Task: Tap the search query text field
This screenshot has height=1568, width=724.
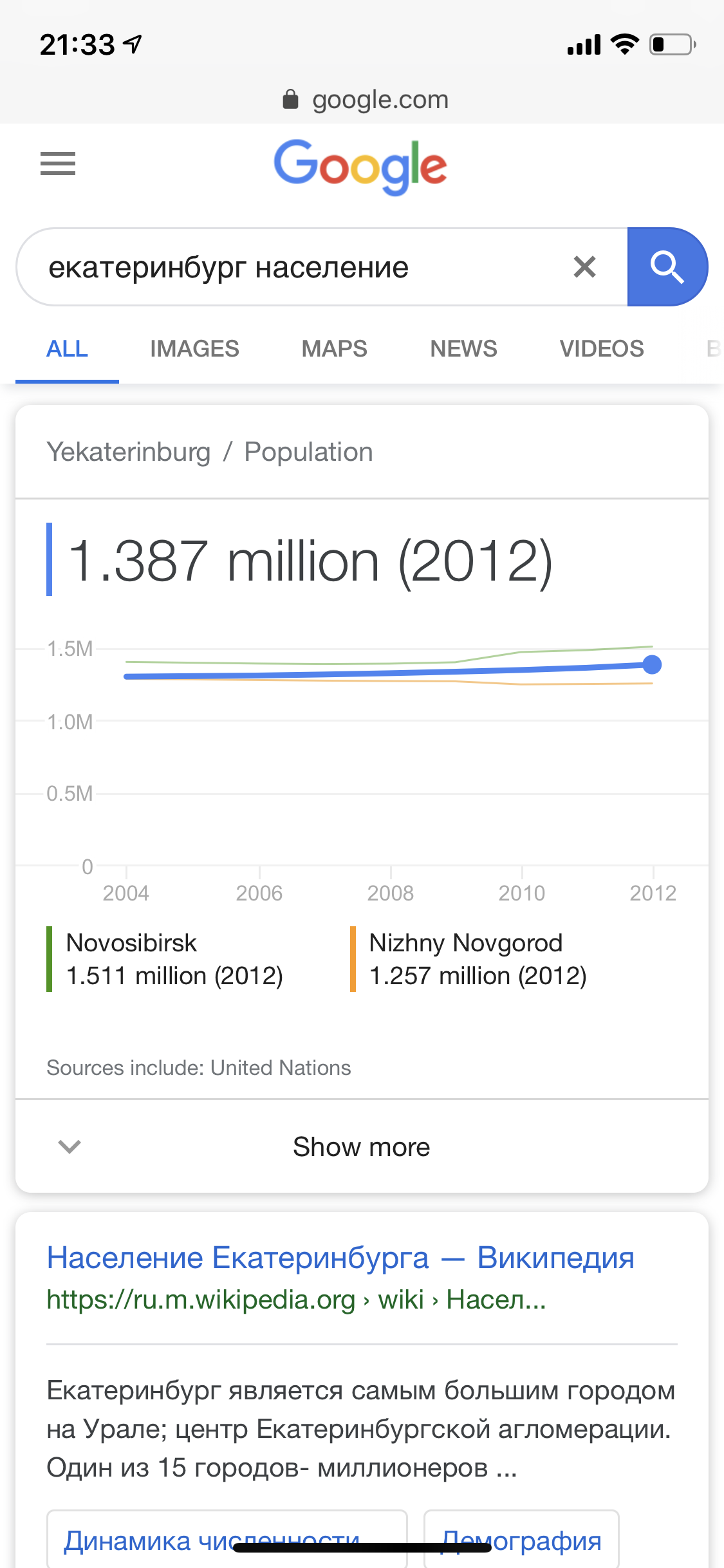Action: pyautogui.click(x=290, y=267)
